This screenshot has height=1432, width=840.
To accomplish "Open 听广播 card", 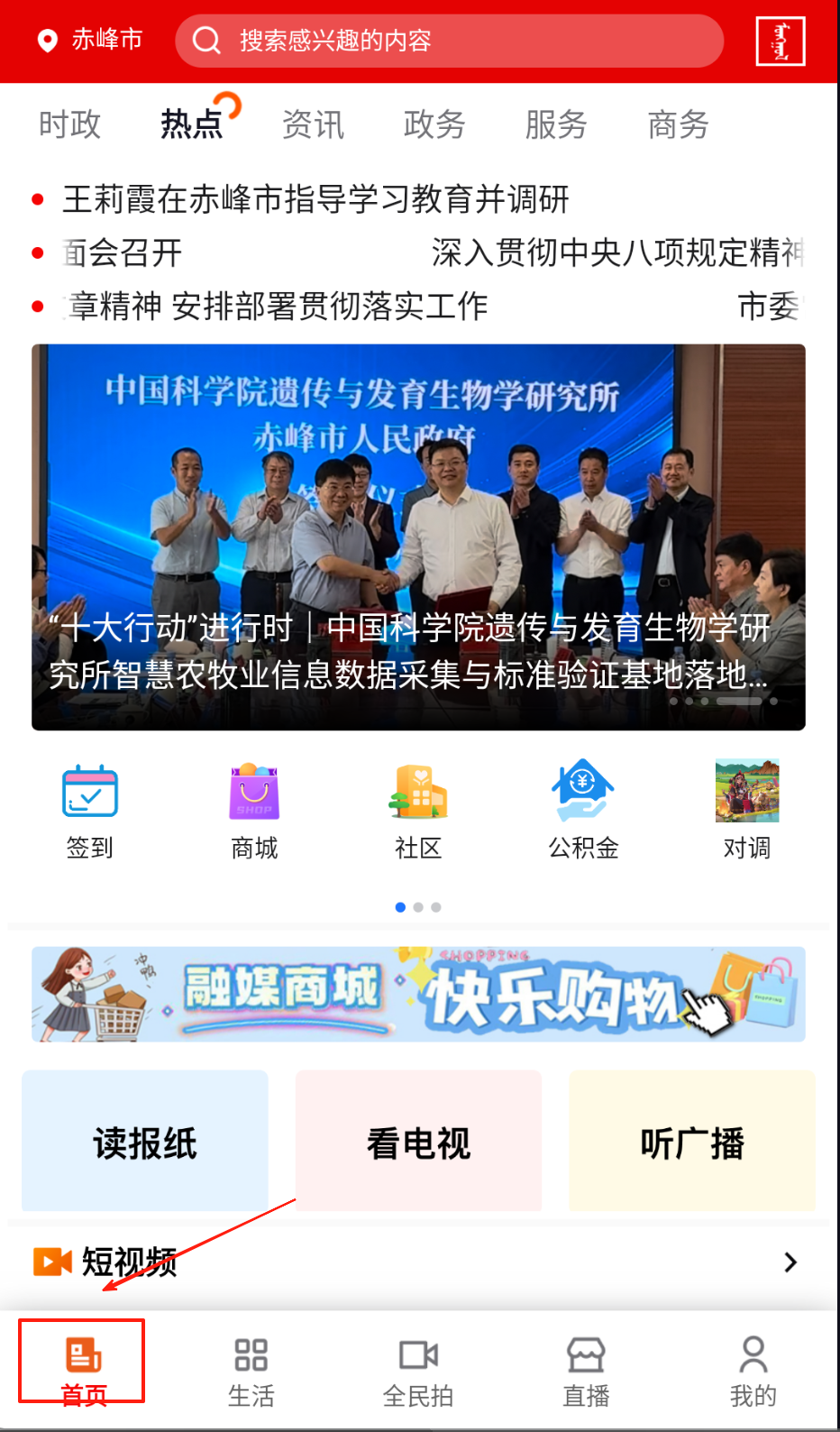I will pos(692,1141).
